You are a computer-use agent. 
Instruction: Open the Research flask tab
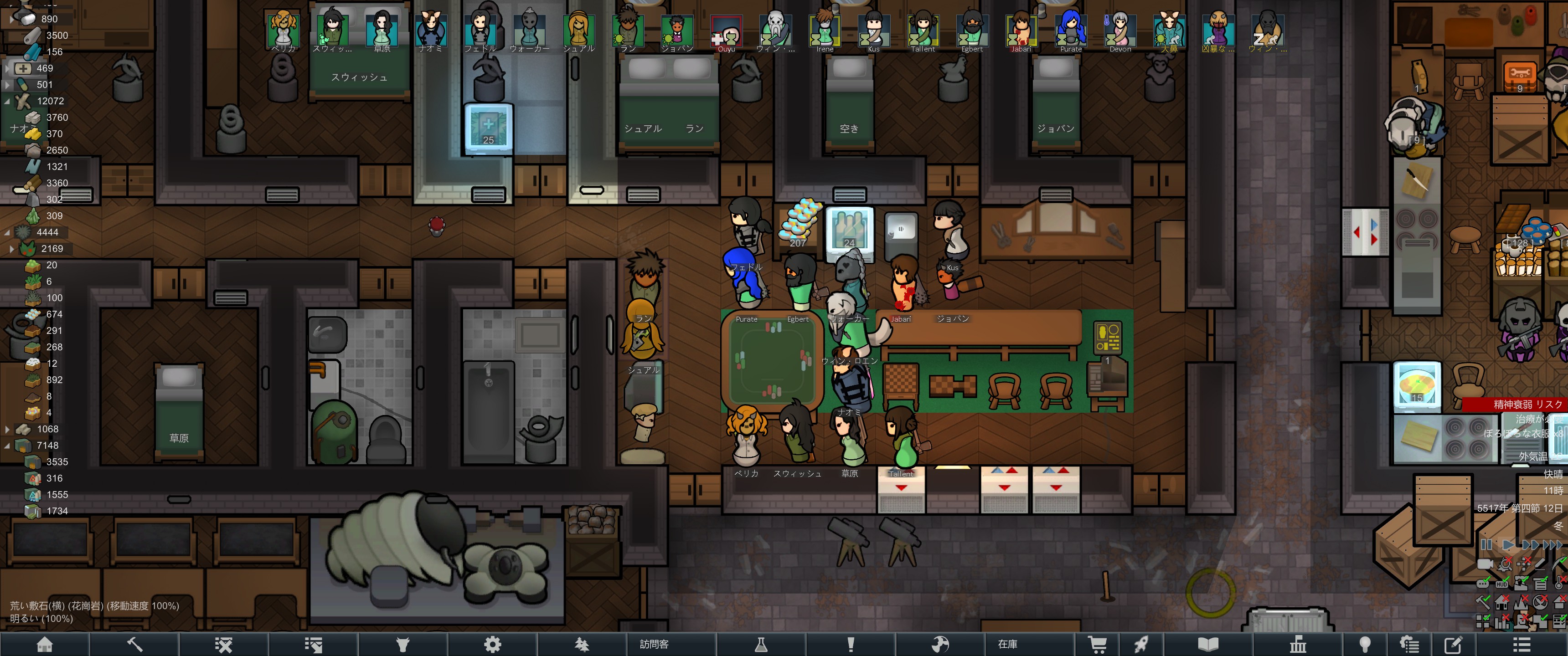pos(761,645)
